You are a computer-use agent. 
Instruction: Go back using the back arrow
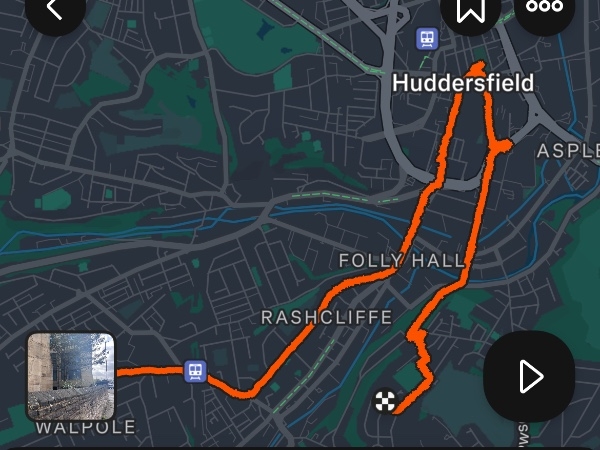(54, 11)
